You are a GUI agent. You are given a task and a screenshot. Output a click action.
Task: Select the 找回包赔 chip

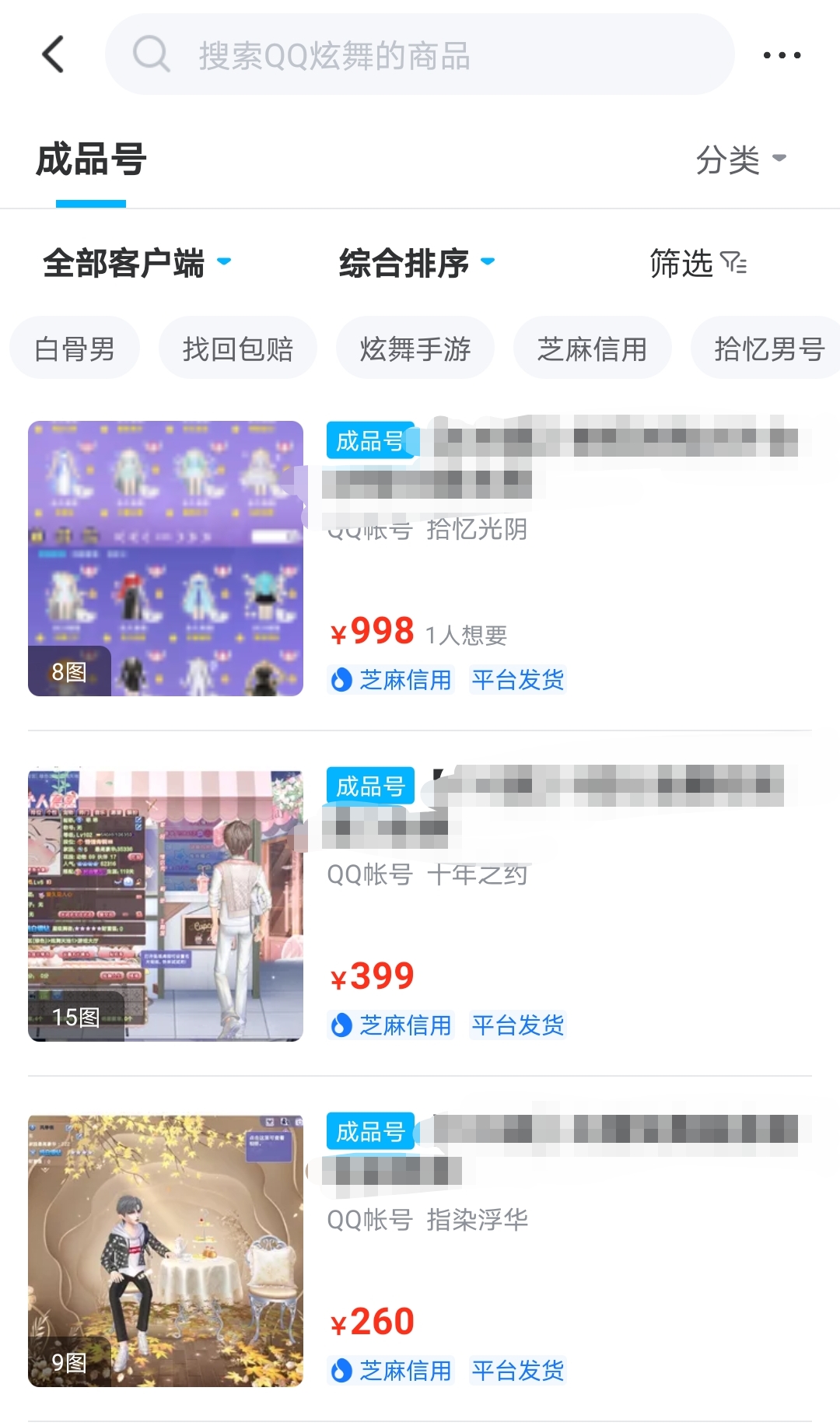coord(237,349)
